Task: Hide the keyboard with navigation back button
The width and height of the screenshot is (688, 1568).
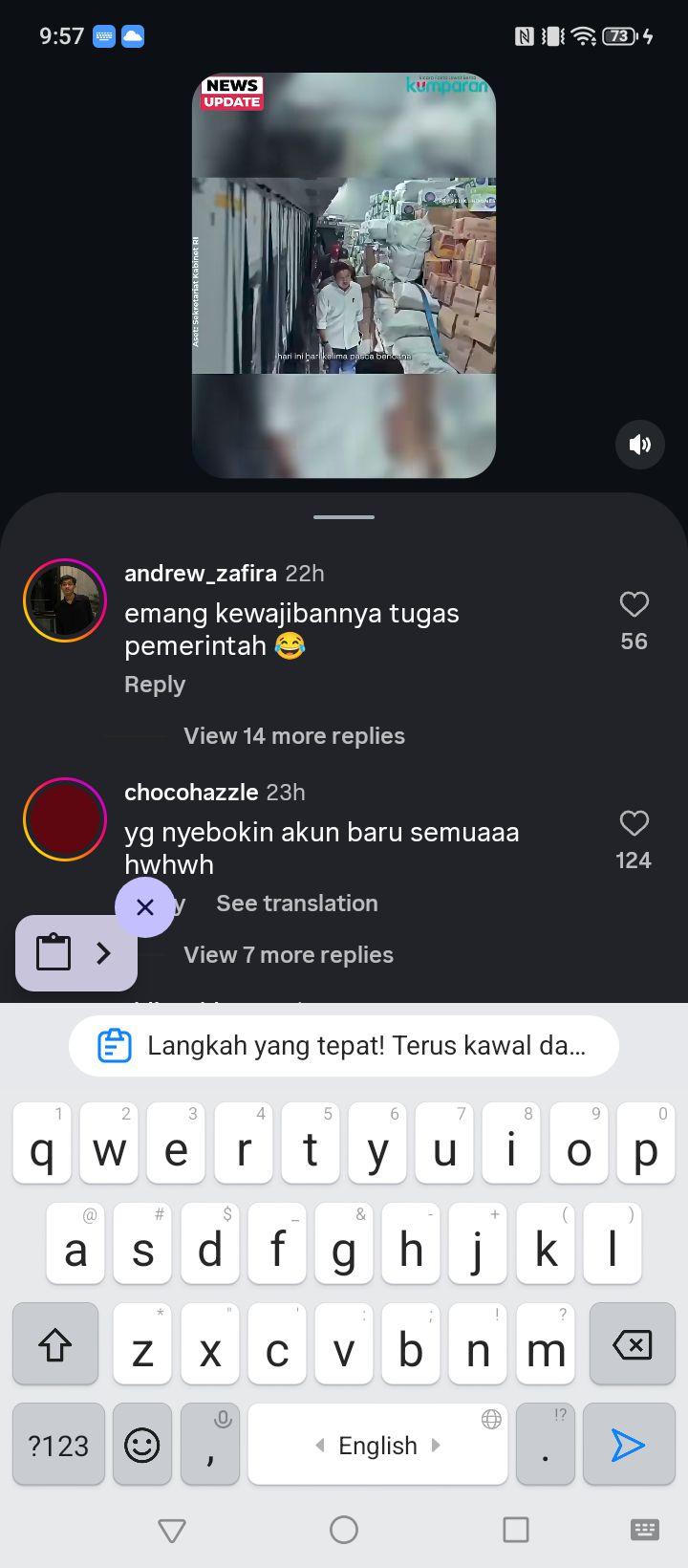Action: [172, 1530]
